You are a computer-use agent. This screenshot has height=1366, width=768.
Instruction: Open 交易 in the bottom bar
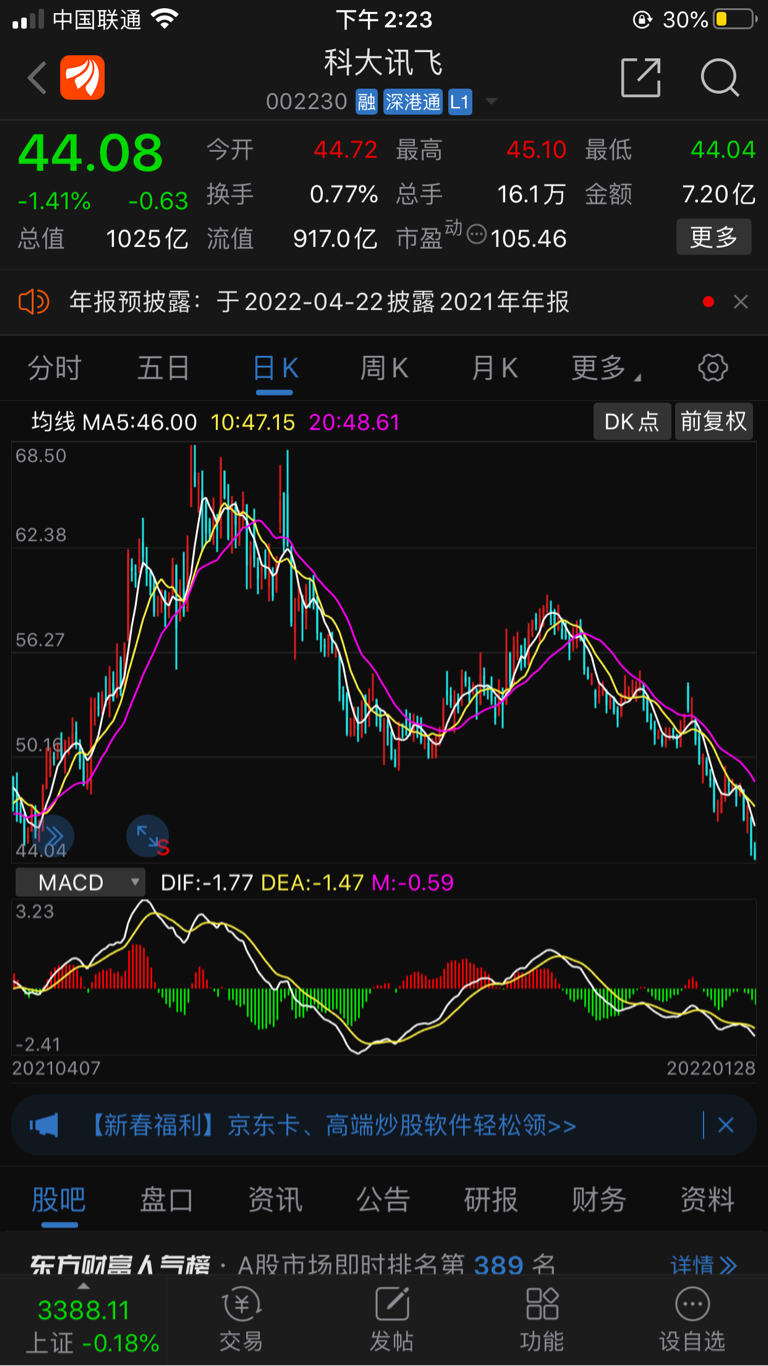(241, 1320)
